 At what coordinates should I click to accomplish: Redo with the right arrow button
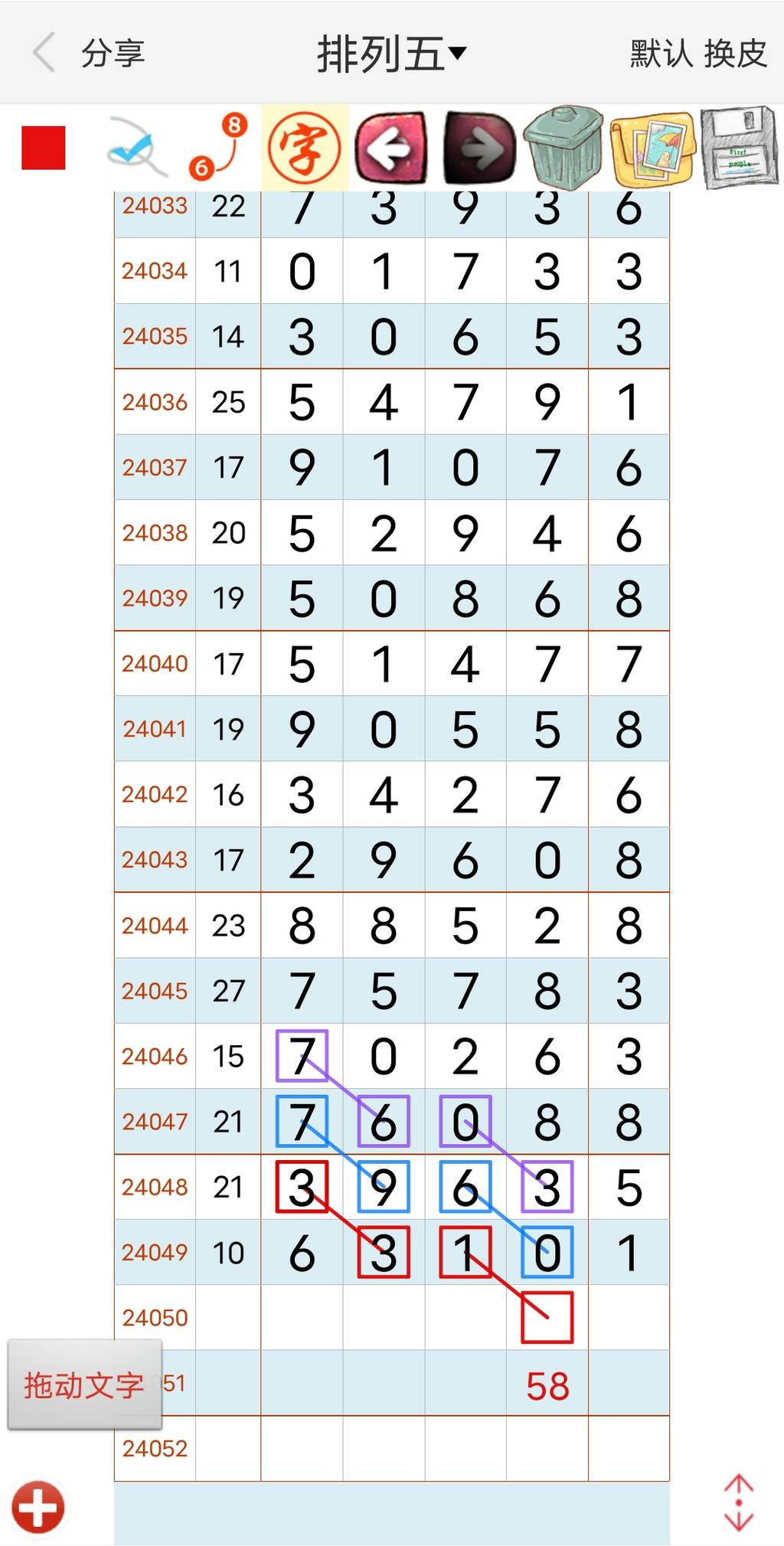click(479, 148)
